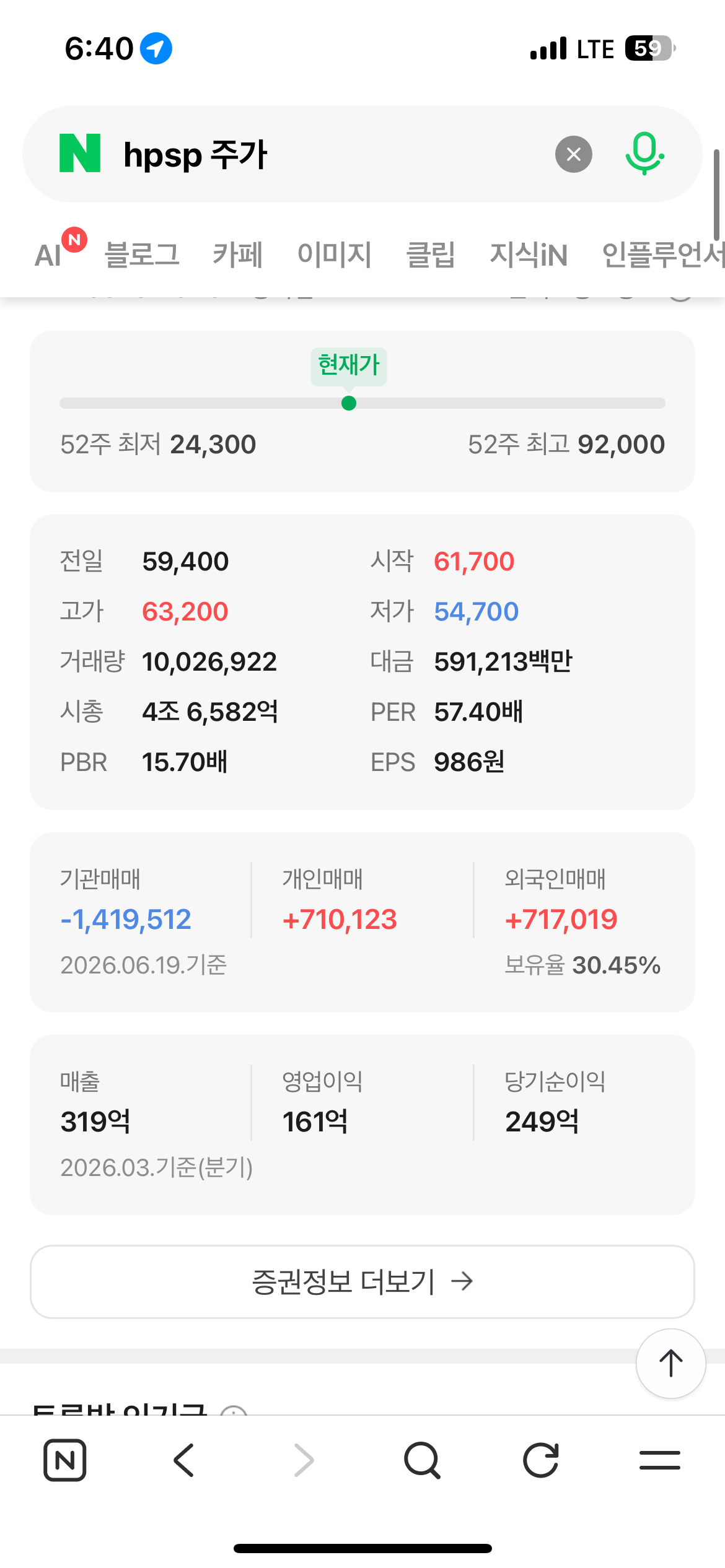Open the 인플루언서 tab
Image resolution: width=725 pixels, height=1568 pixels.
click(663, 255)
